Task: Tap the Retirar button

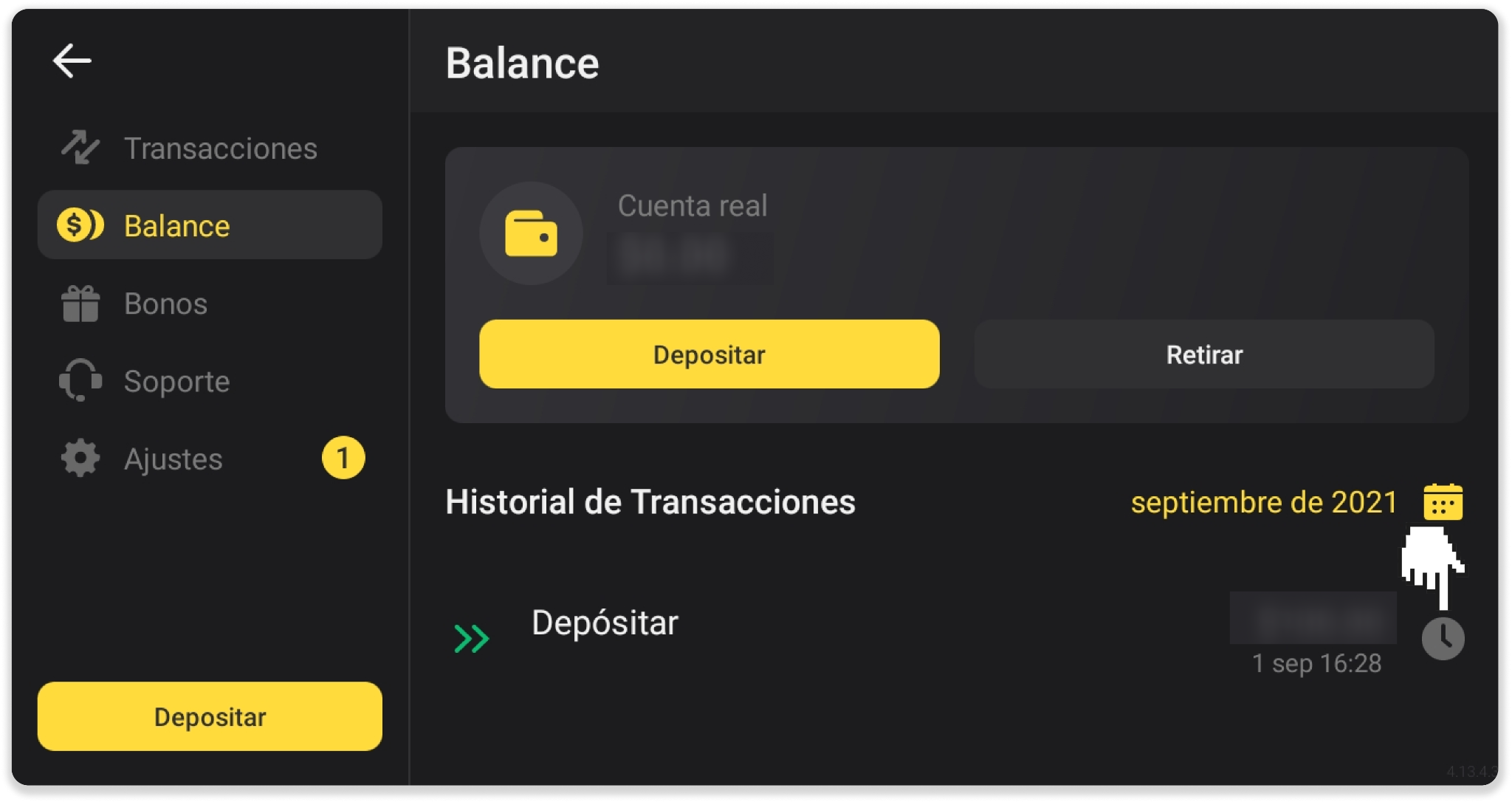Action: point(1203,354)
